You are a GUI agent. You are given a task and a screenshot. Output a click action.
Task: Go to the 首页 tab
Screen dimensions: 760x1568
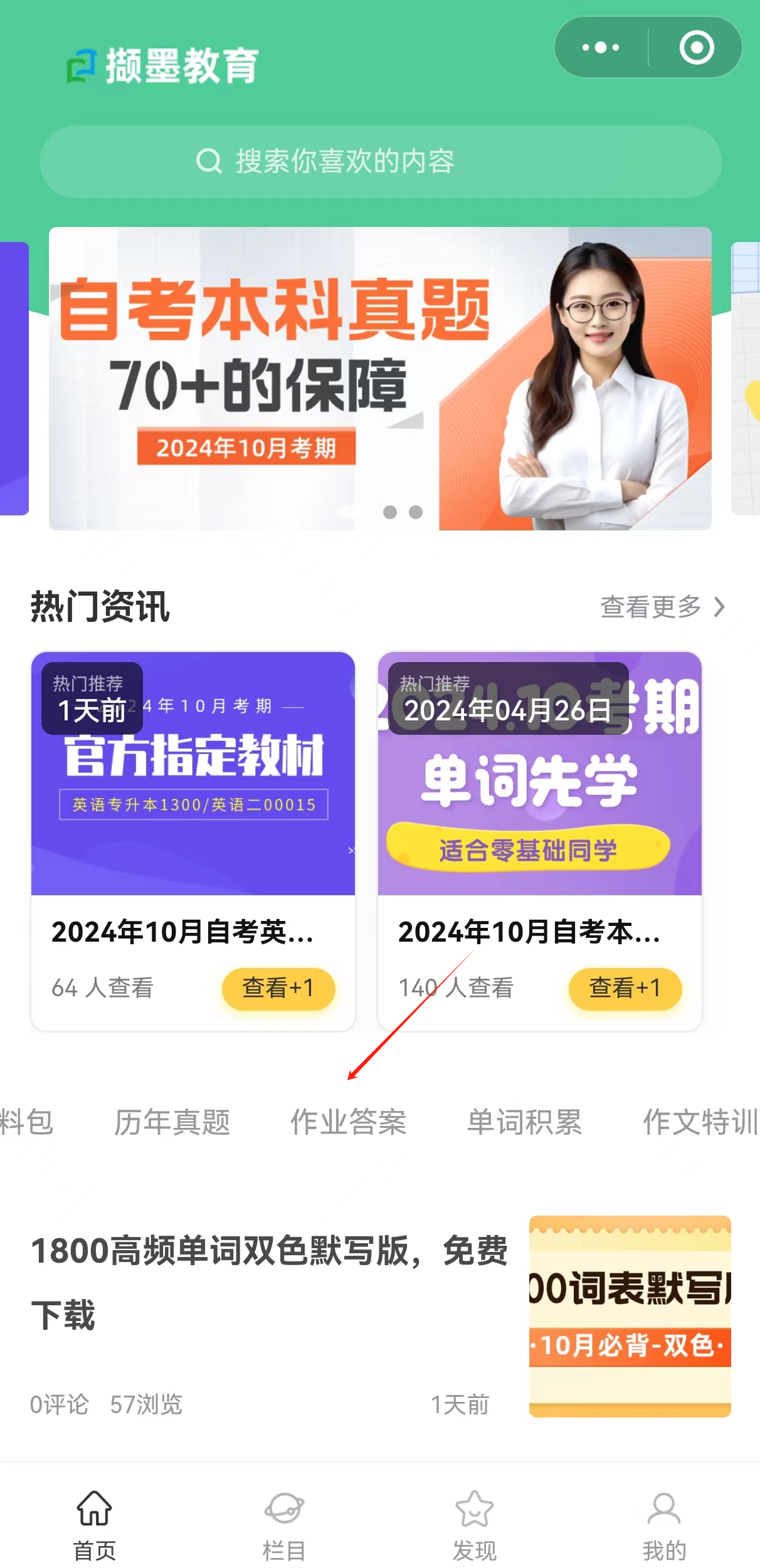tap(95, 1525)
